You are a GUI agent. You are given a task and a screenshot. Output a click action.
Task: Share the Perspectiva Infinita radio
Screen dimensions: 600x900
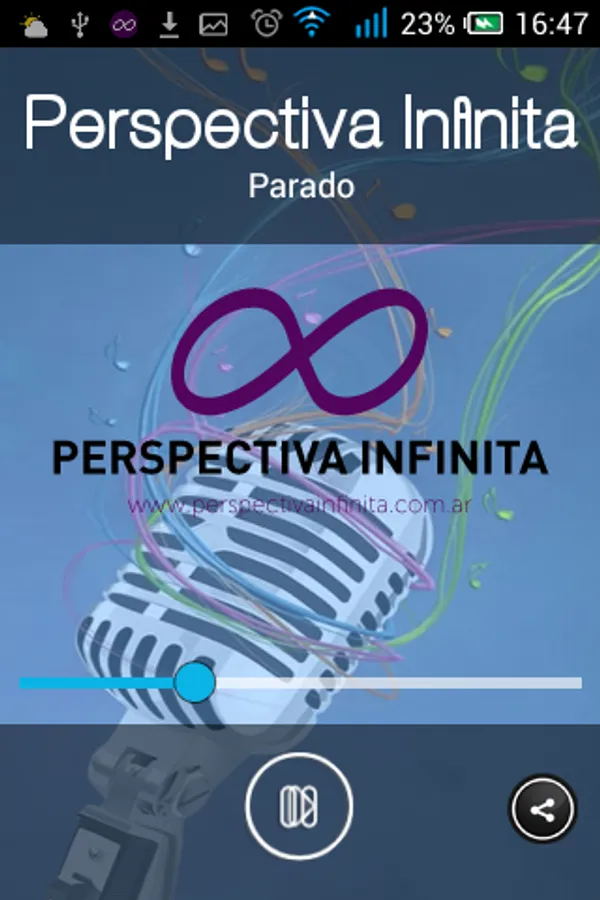pyautogui.click(x=543, y=809)
